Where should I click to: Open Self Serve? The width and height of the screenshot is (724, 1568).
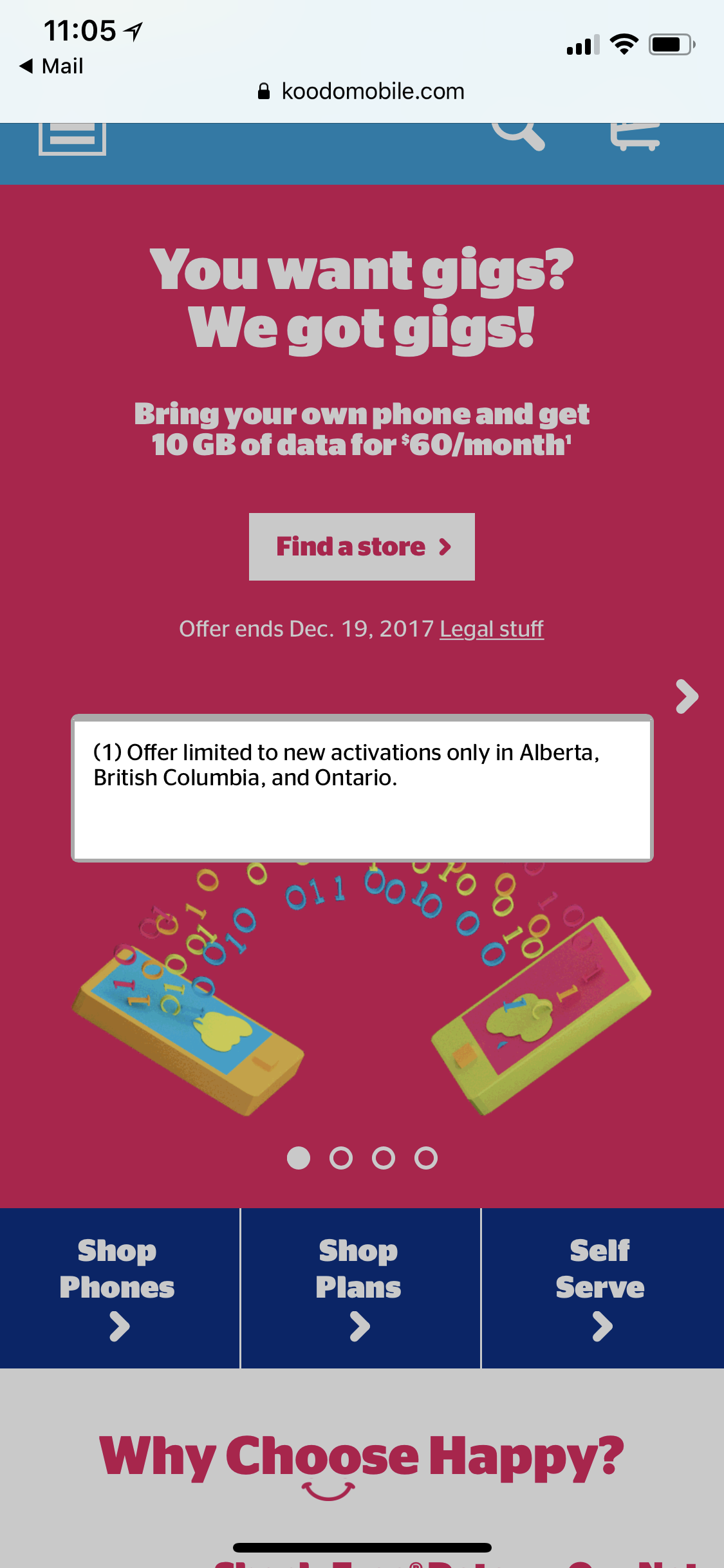point(601,1288)
